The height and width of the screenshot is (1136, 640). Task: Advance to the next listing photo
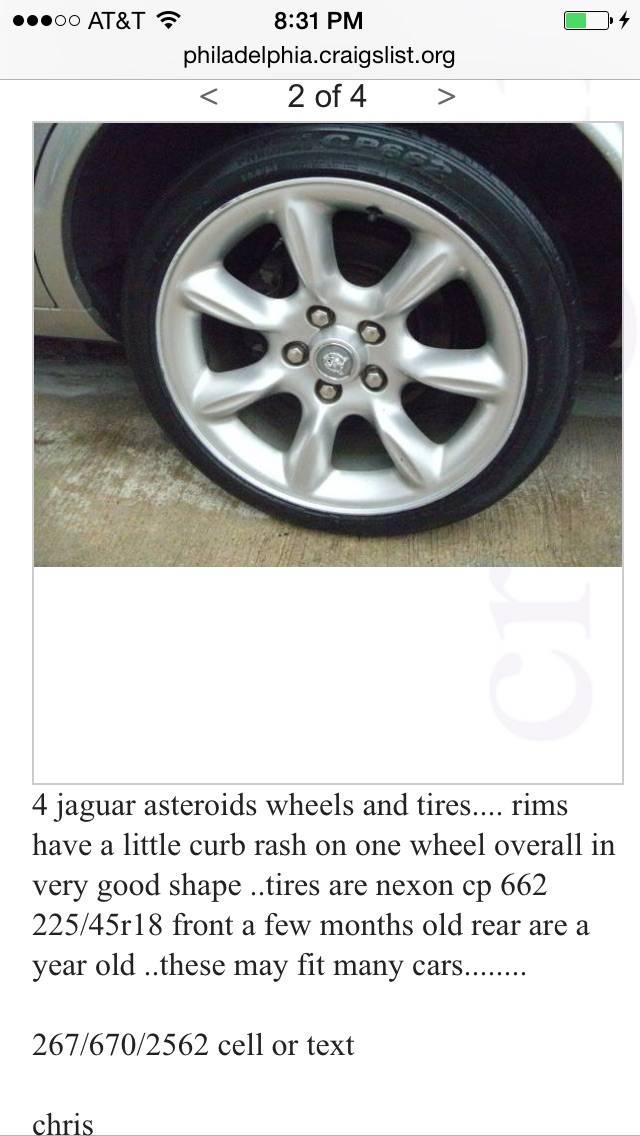tap(446, 97)
